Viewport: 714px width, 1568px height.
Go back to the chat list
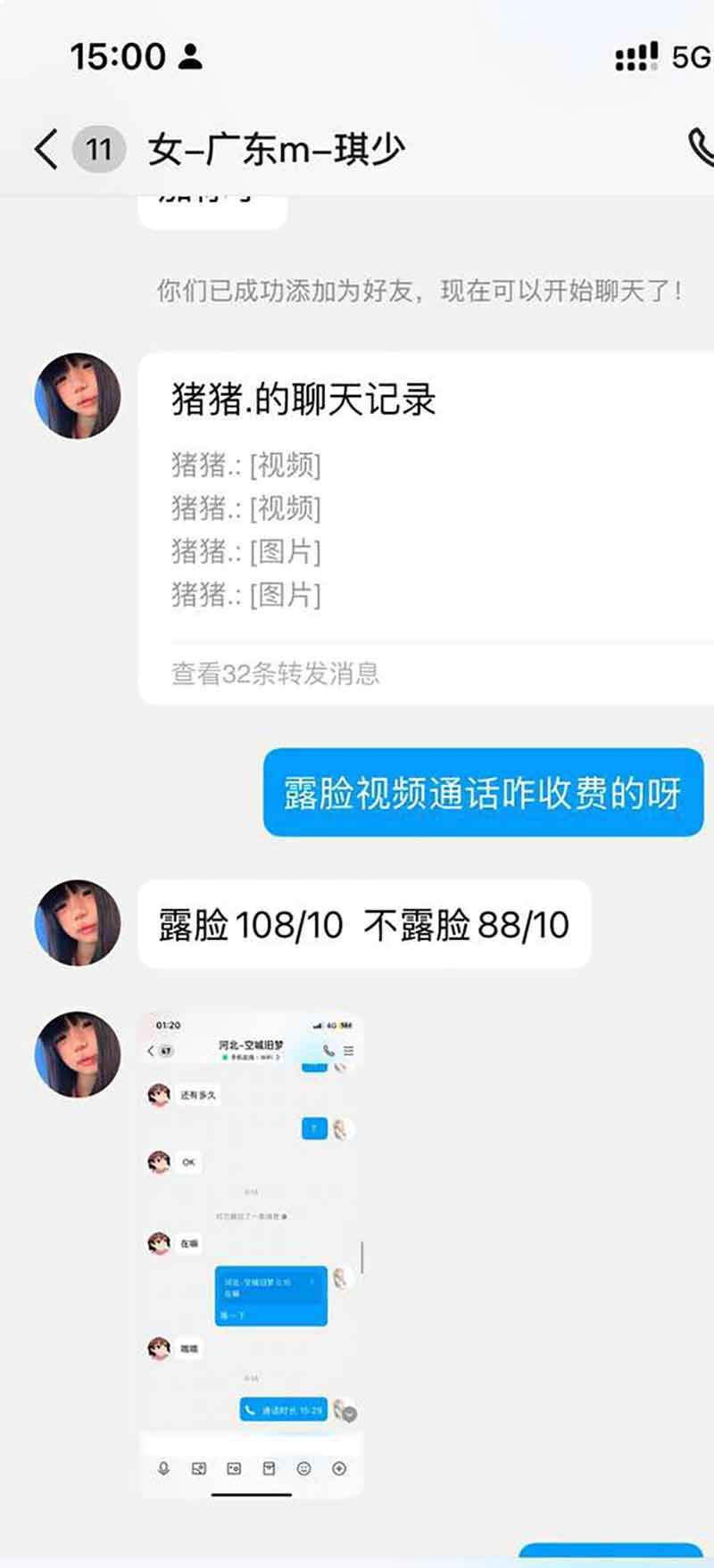[x=46, y=149]
